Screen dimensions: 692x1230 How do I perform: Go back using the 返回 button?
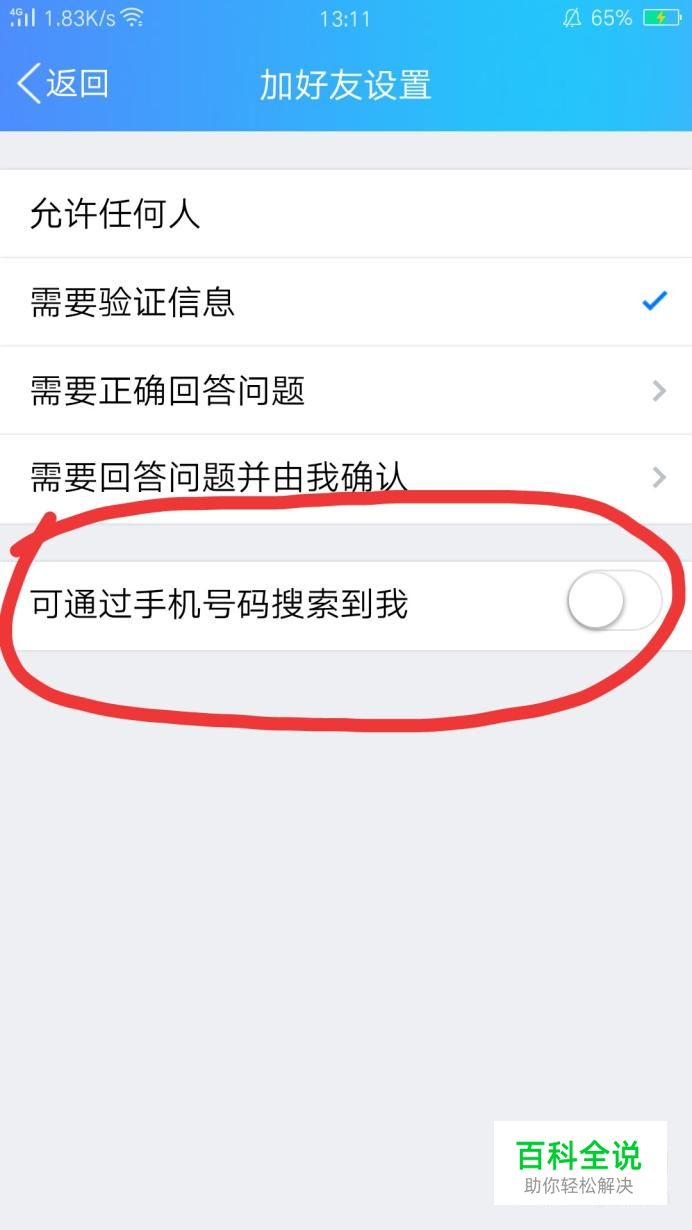[62, 85]
